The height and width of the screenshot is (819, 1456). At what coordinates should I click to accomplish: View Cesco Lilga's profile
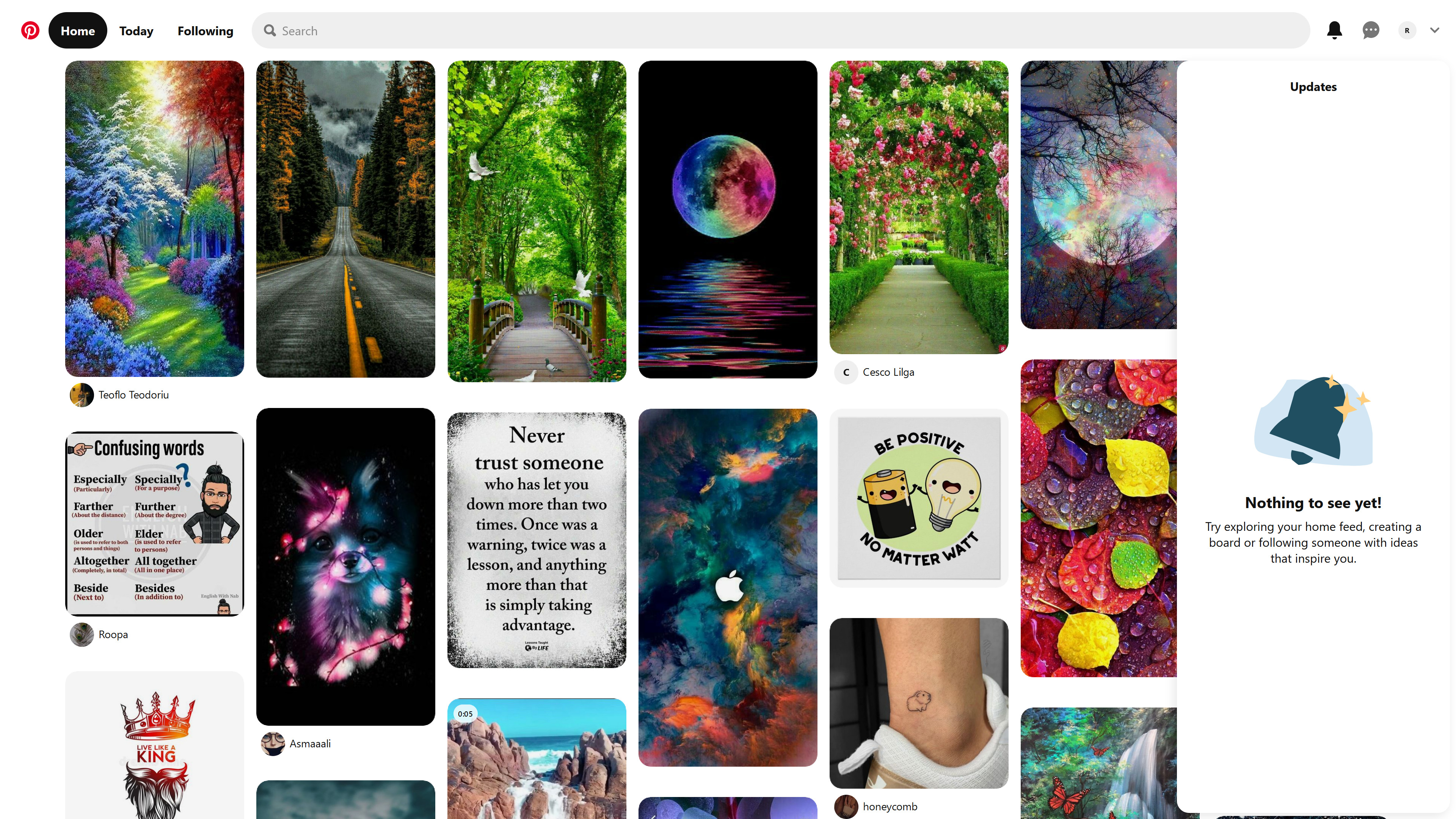point(888,372)
